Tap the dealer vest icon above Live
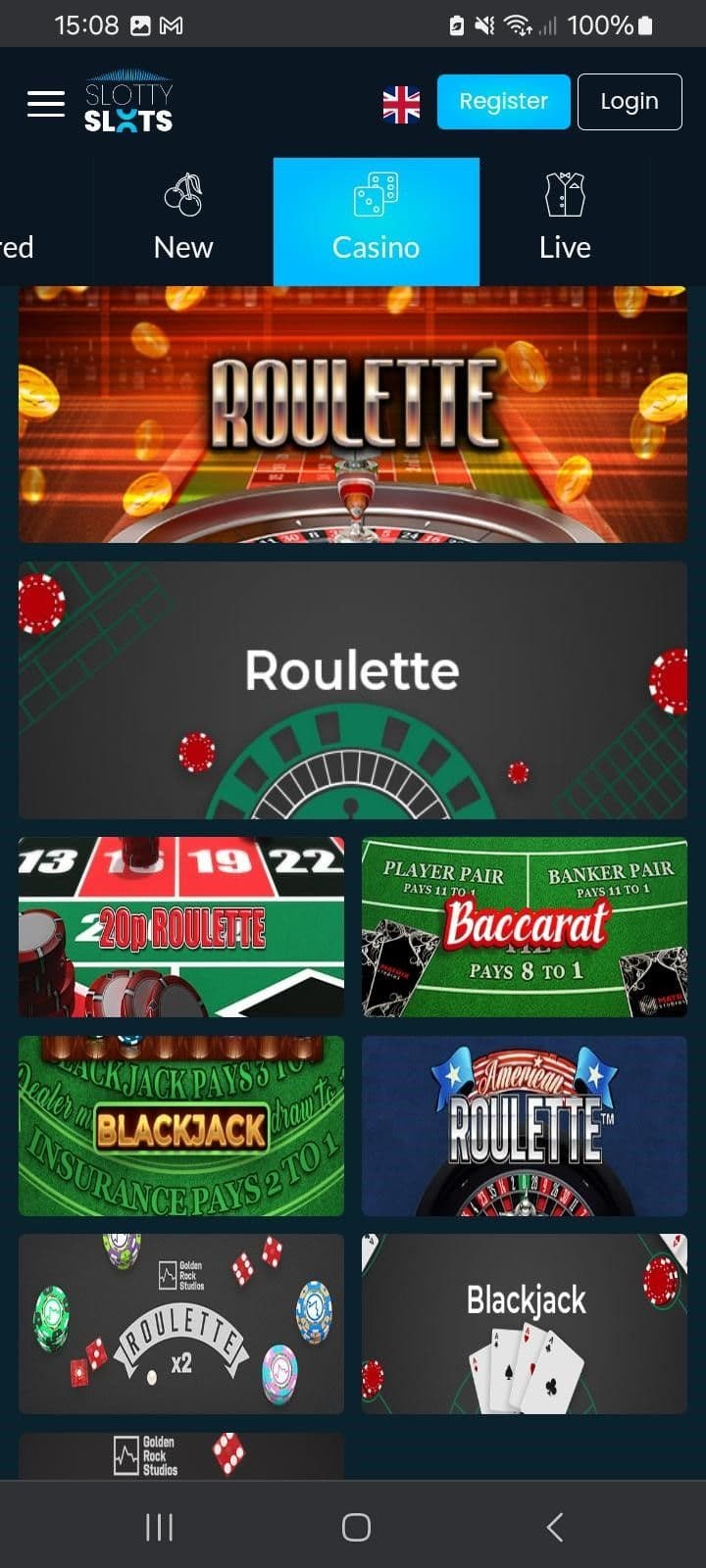 565,195
